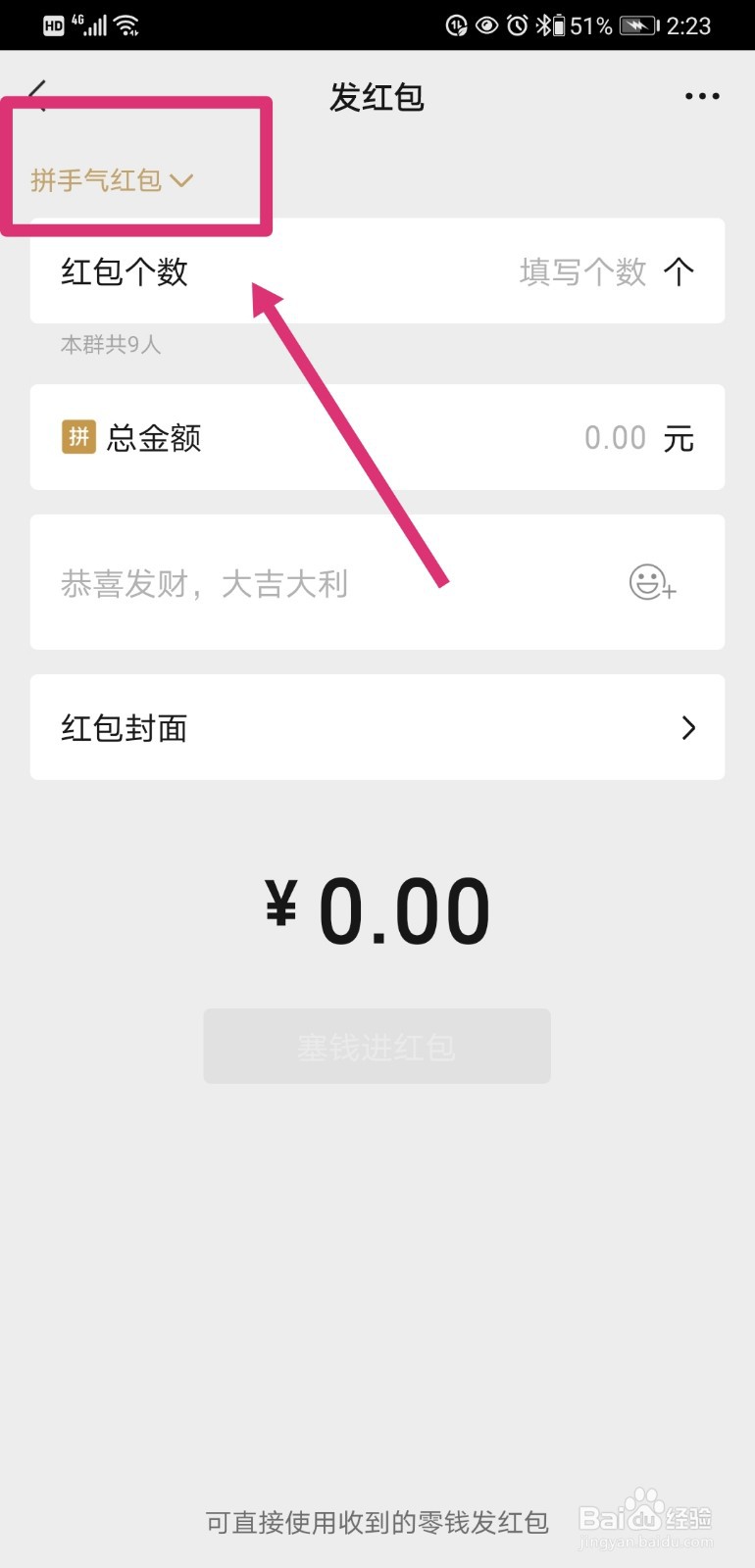
Task: Click 可直接使用收到的零钱发红包 text
Action: pyautogui.click(x=377, y=1521)
